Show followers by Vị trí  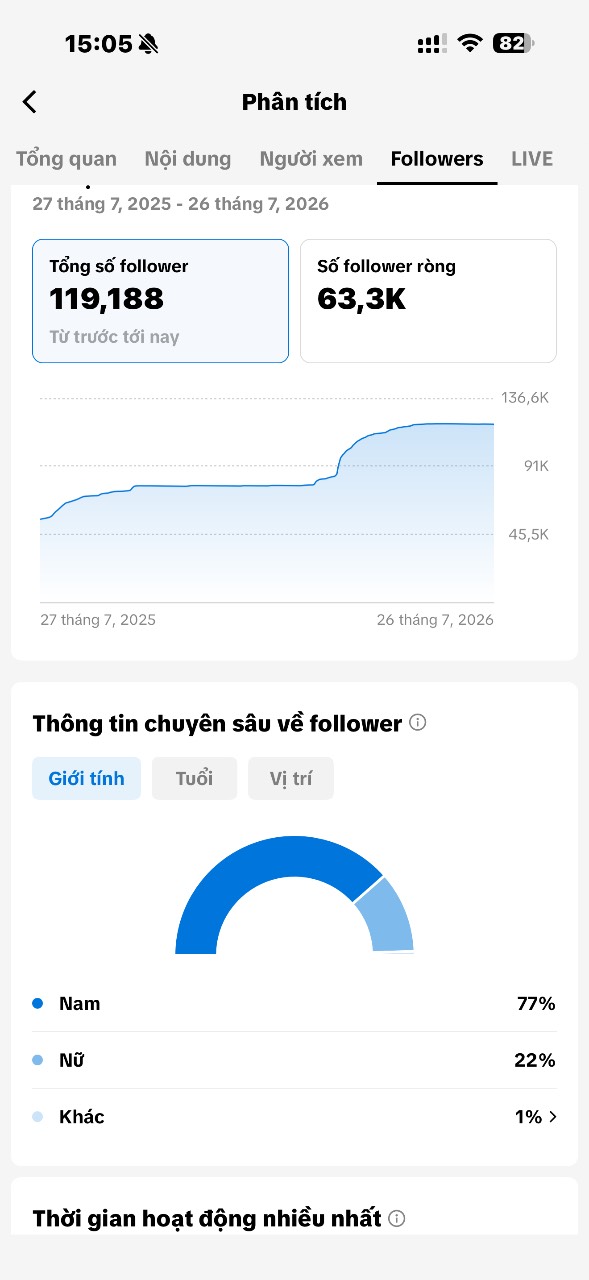(x=291, y=778)
